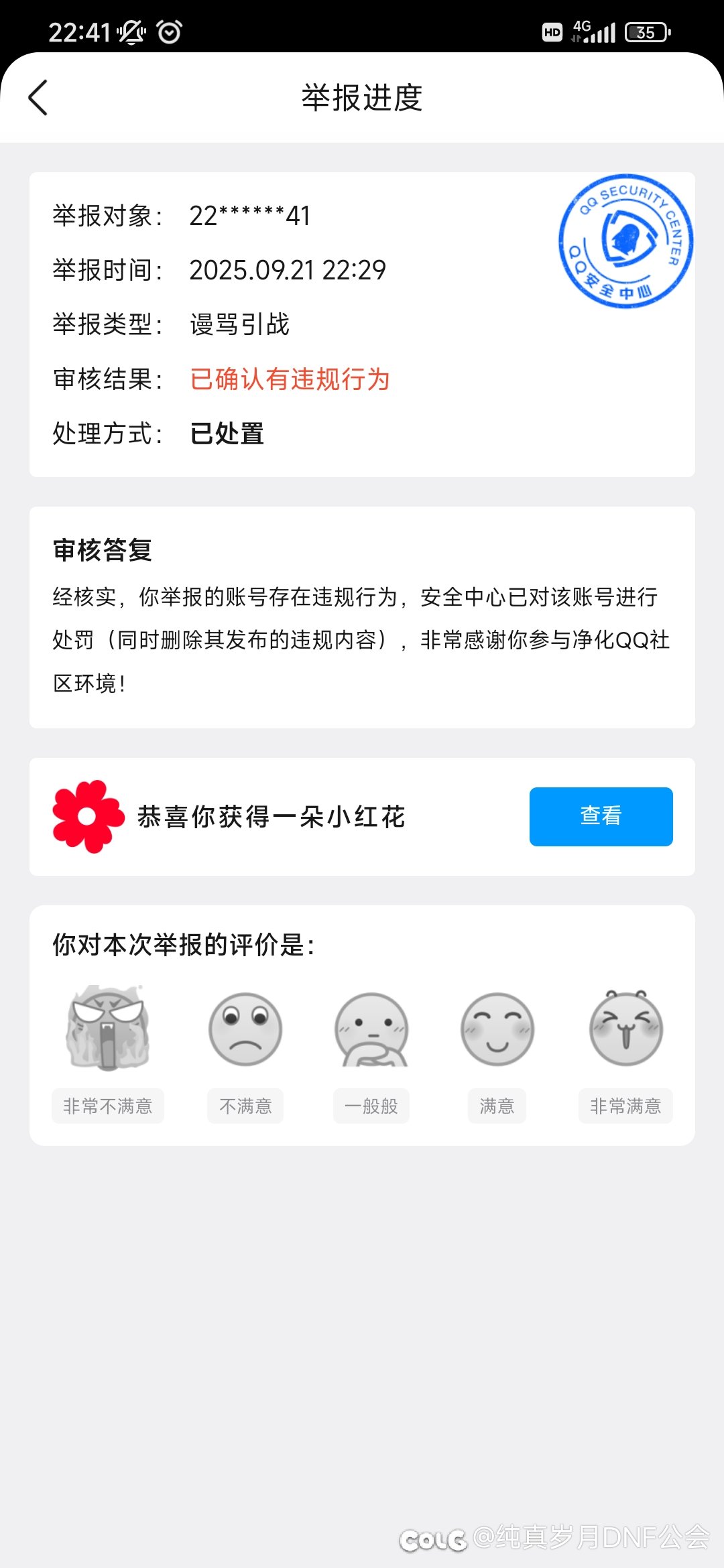Tap 查看 to view the little red flower
Image resolution: width=724 pixels, height=1568 pixels.
point(601,816)
